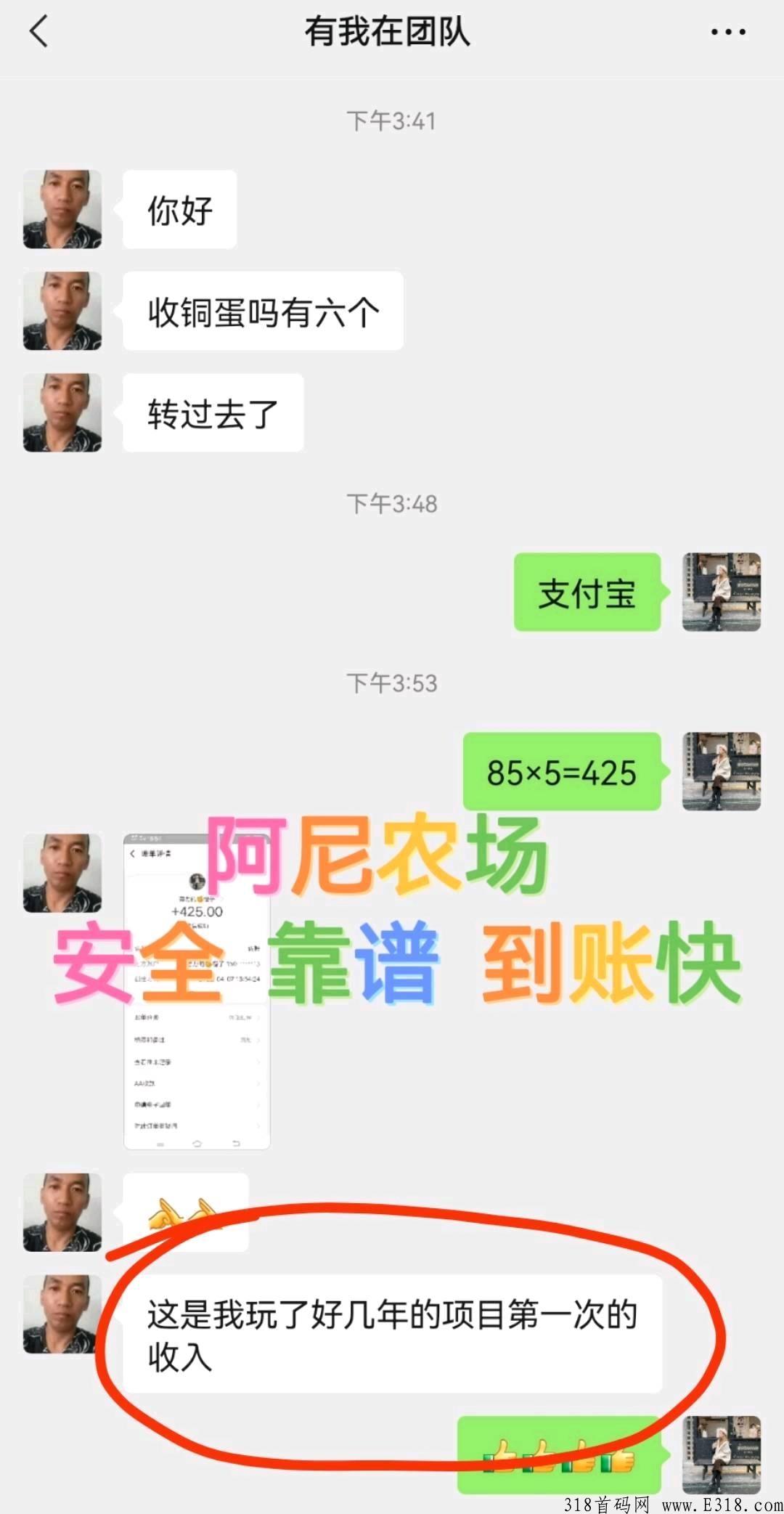The height and width of the screenshot is (1514, 784).
Task: Go back from the 有我在团队 chat
Action: pos(39,33)
